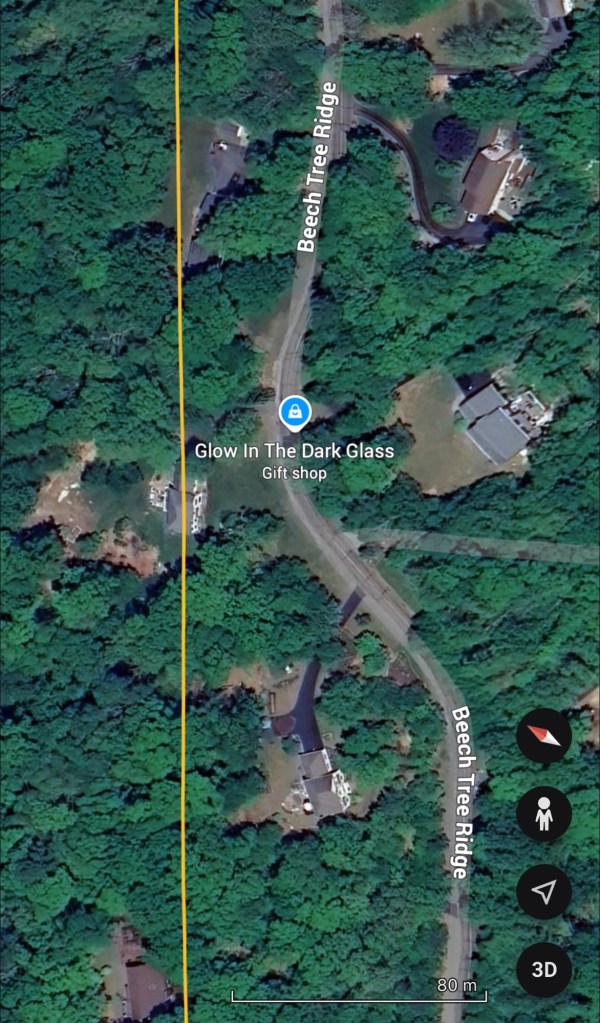The width and height of the screenshot is (600, 1023).
Task: Open Street View pegman
Action: (x=544, y=814)
